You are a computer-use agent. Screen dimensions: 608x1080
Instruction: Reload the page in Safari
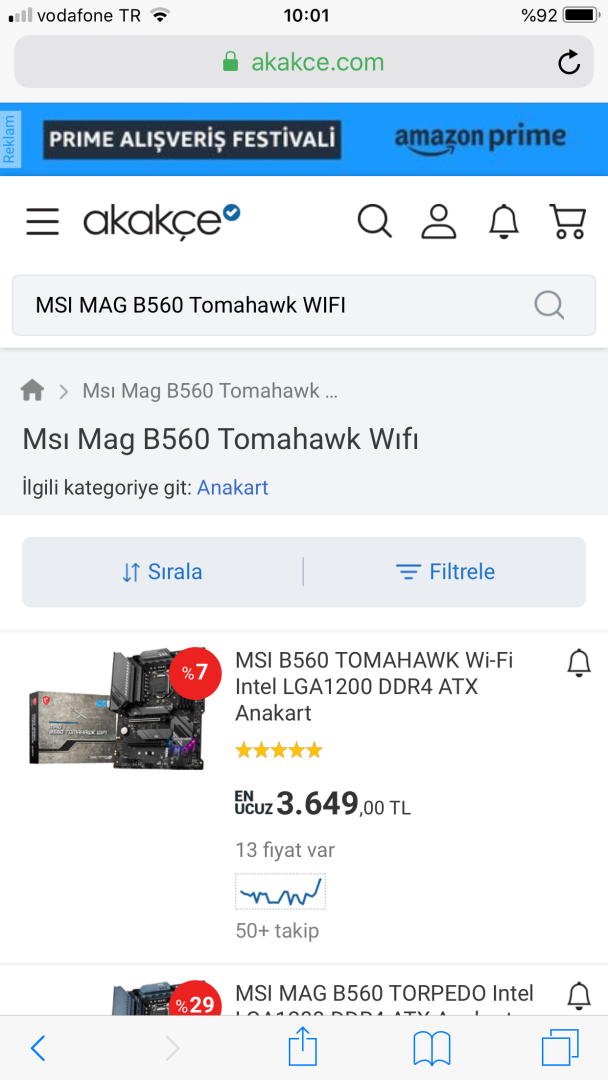click(x=569, y=63)
